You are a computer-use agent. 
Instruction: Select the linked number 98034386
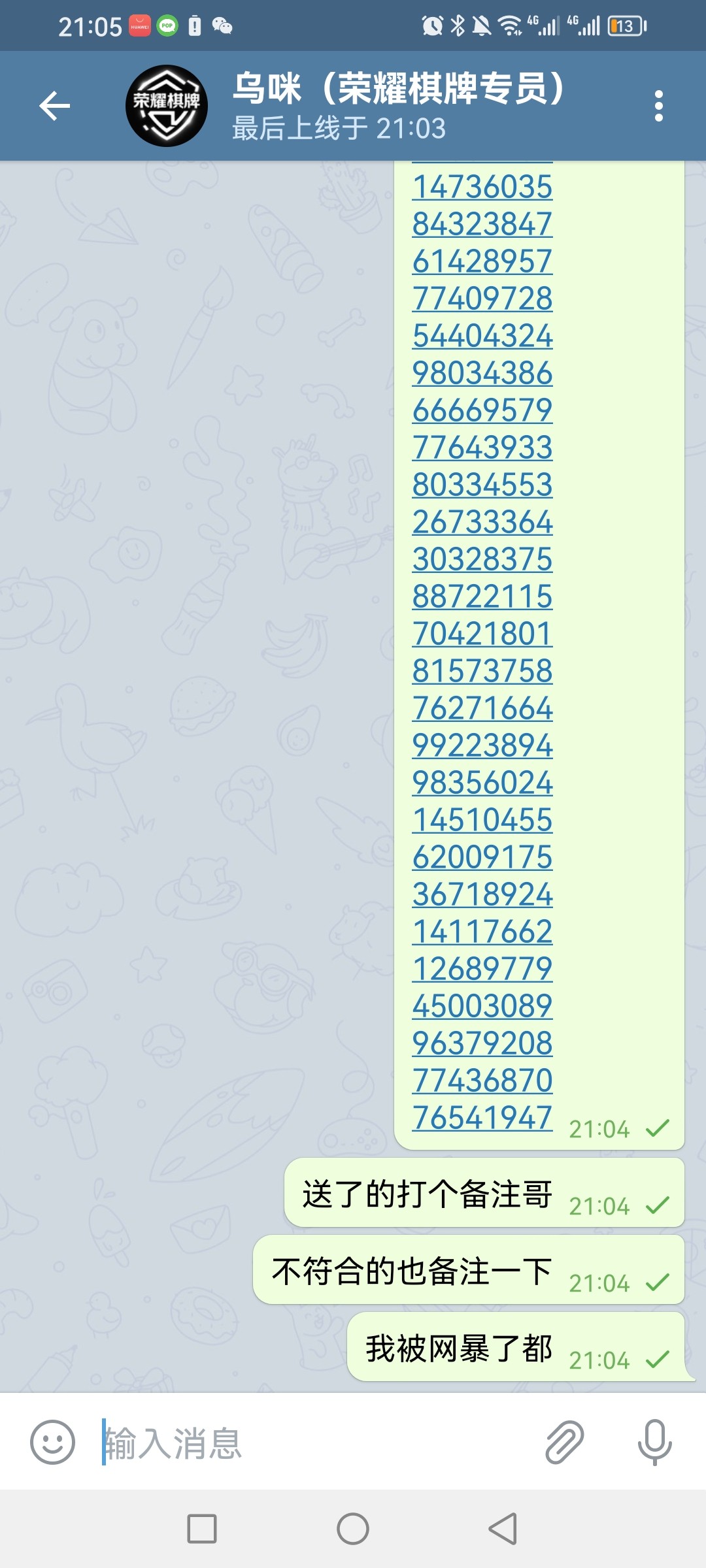pyautogui.click(x=482, y=373)
